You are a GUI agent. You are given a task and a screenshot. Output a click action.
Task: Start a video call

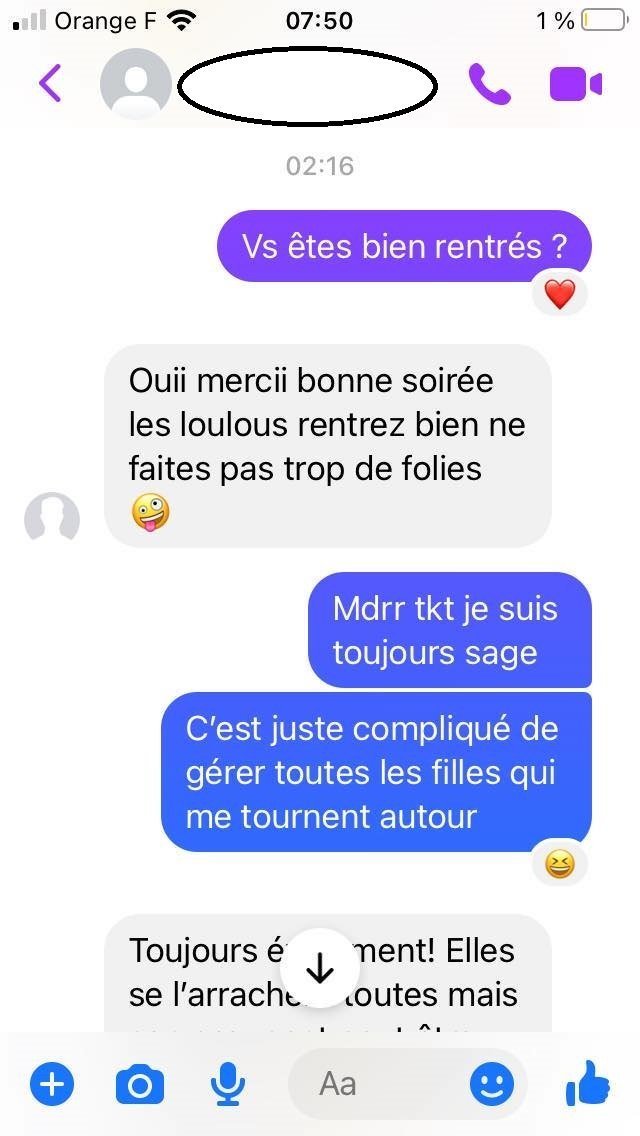576,85
